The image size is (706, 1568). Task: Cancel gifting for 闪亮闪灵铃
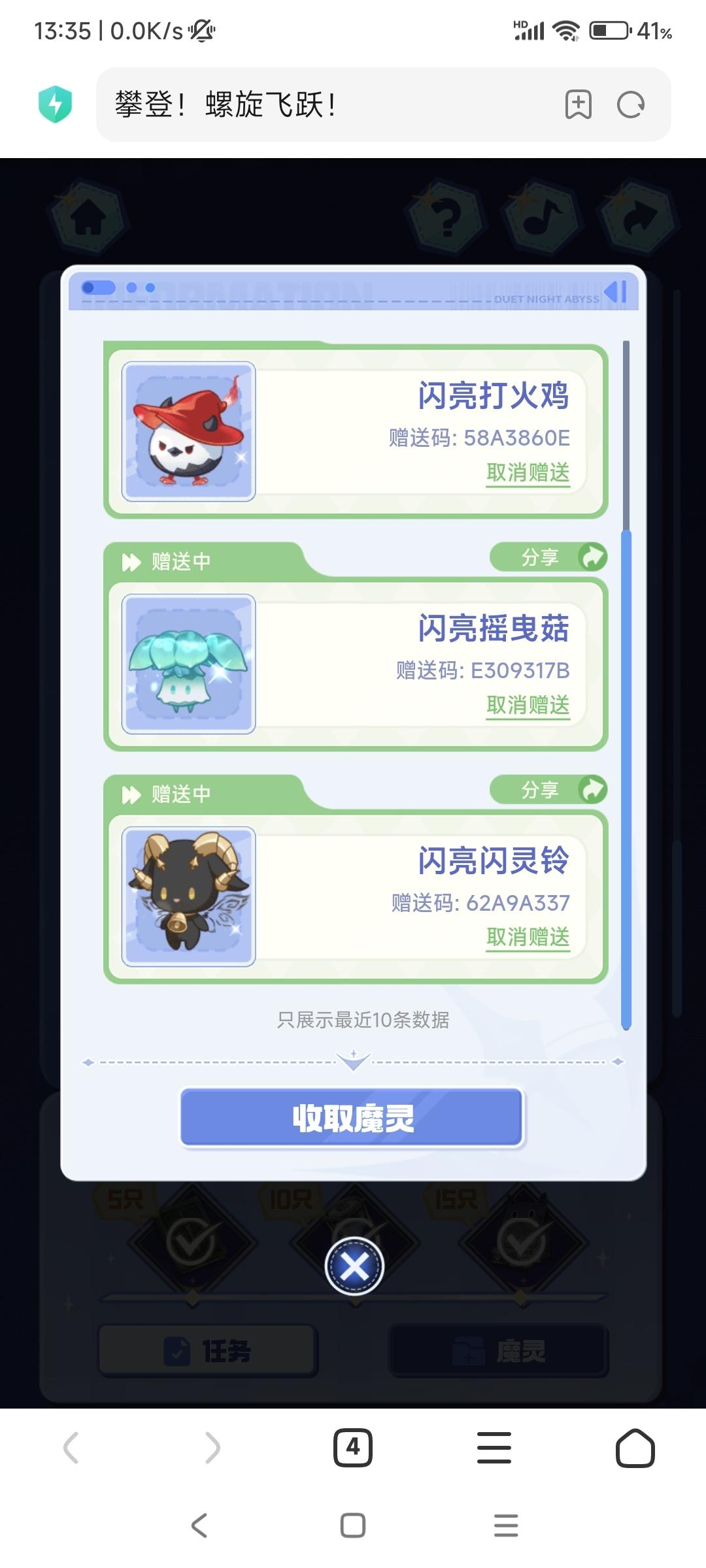(528, 937)
